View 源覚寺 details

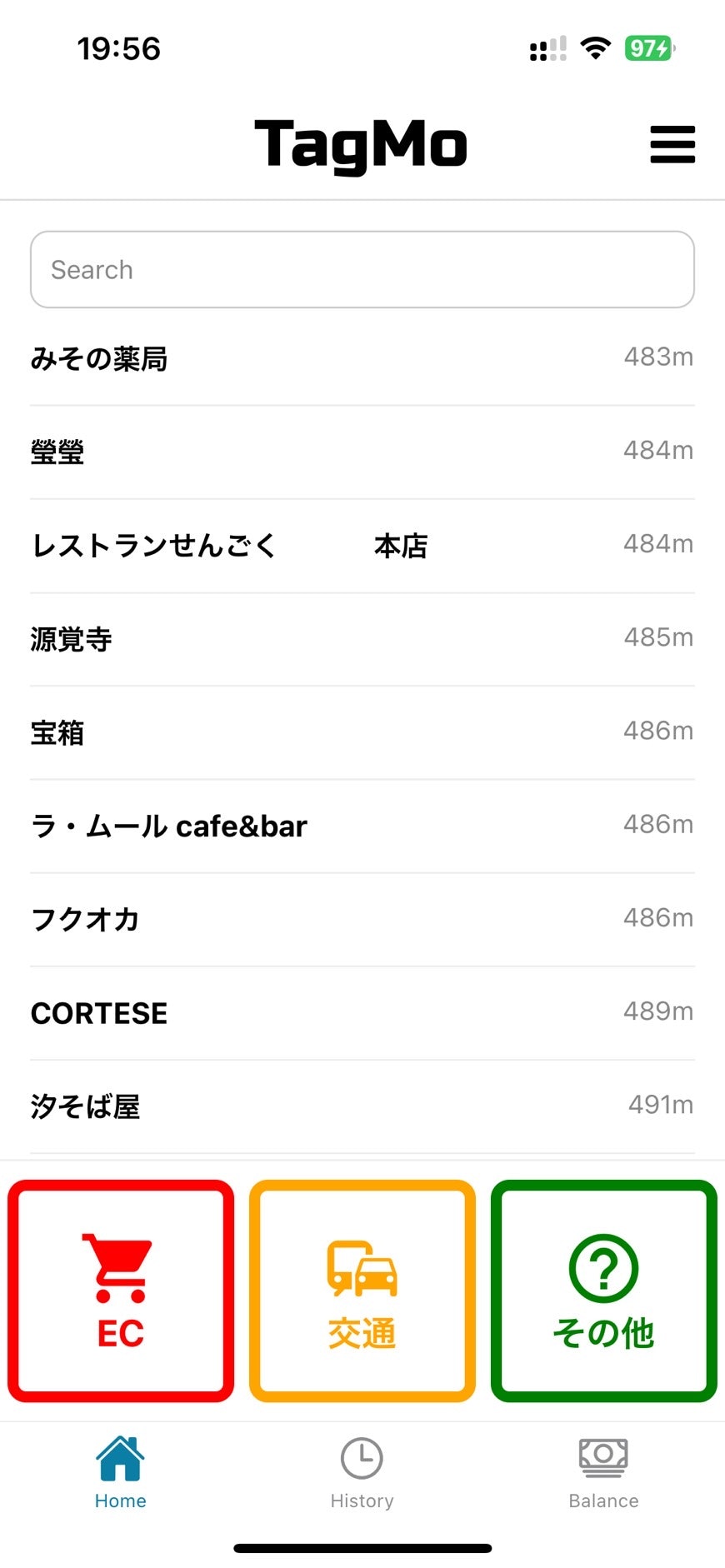(362, 639)
